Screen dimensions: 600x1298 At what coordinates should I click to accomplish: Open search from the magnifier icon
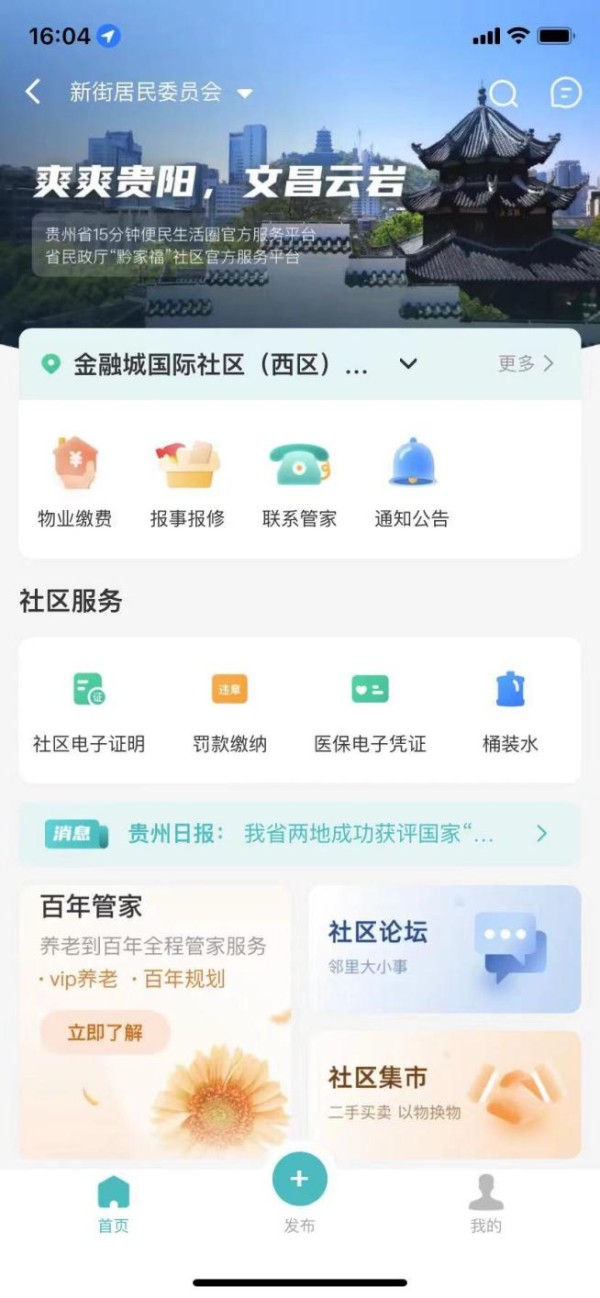(503, 94)
